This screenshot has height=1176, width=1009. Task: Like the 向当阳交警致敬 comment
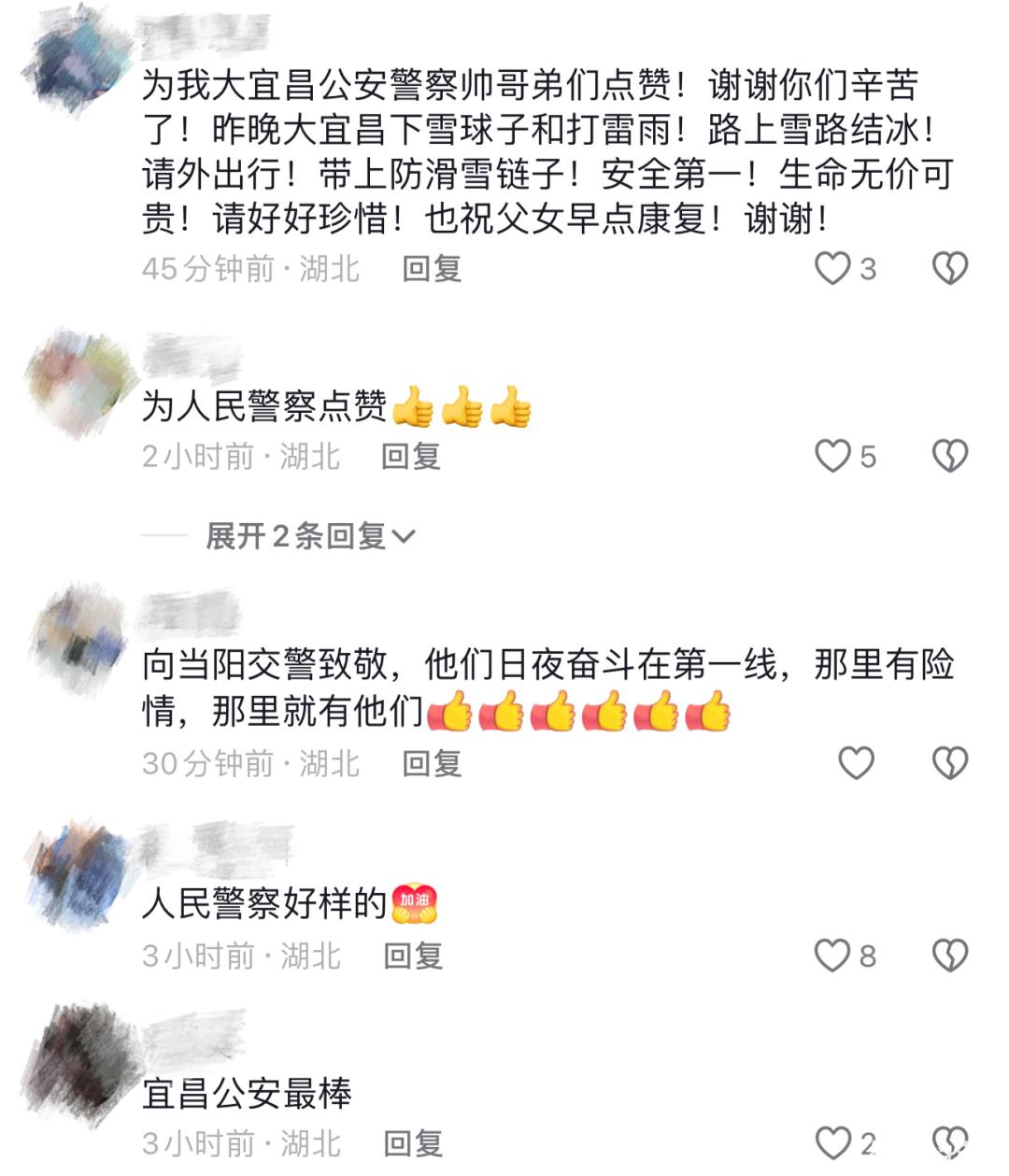855,763
